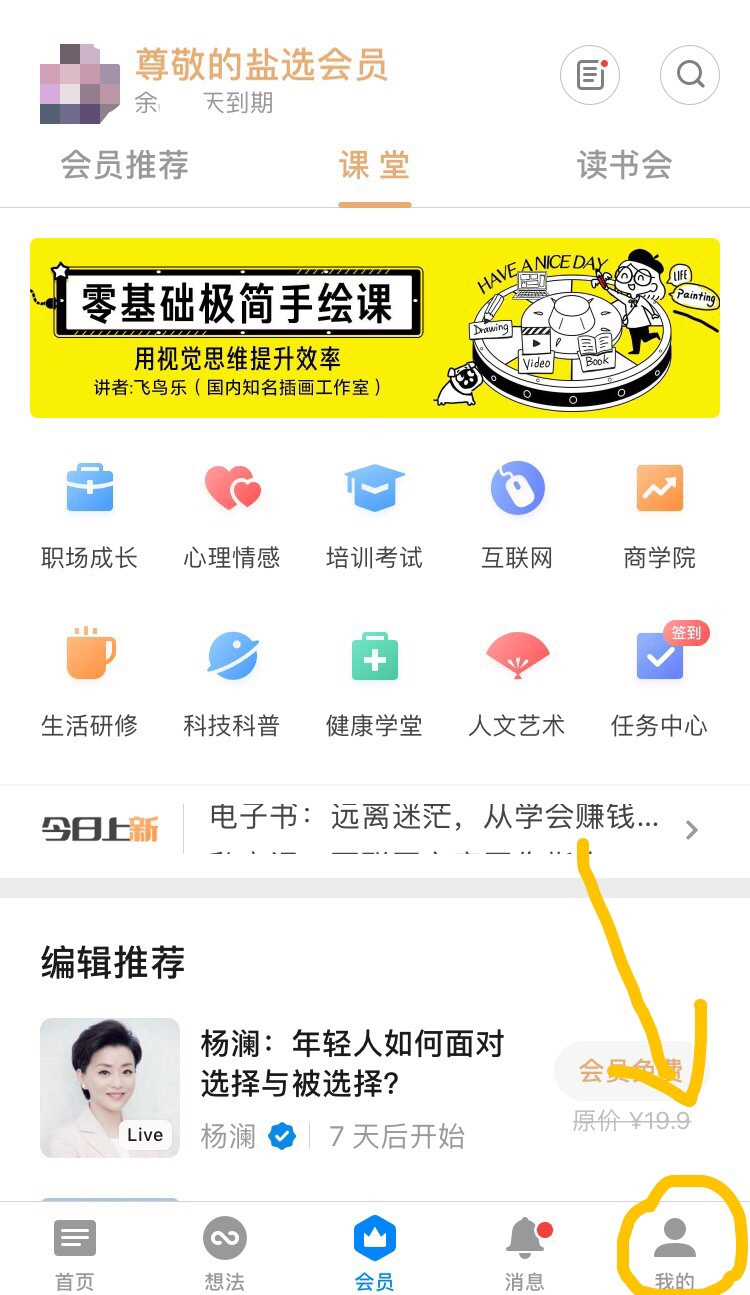Go to the 首页 tab
Screen dimensions: 750x1295
pyautogui.click(x=75, y=1253)
